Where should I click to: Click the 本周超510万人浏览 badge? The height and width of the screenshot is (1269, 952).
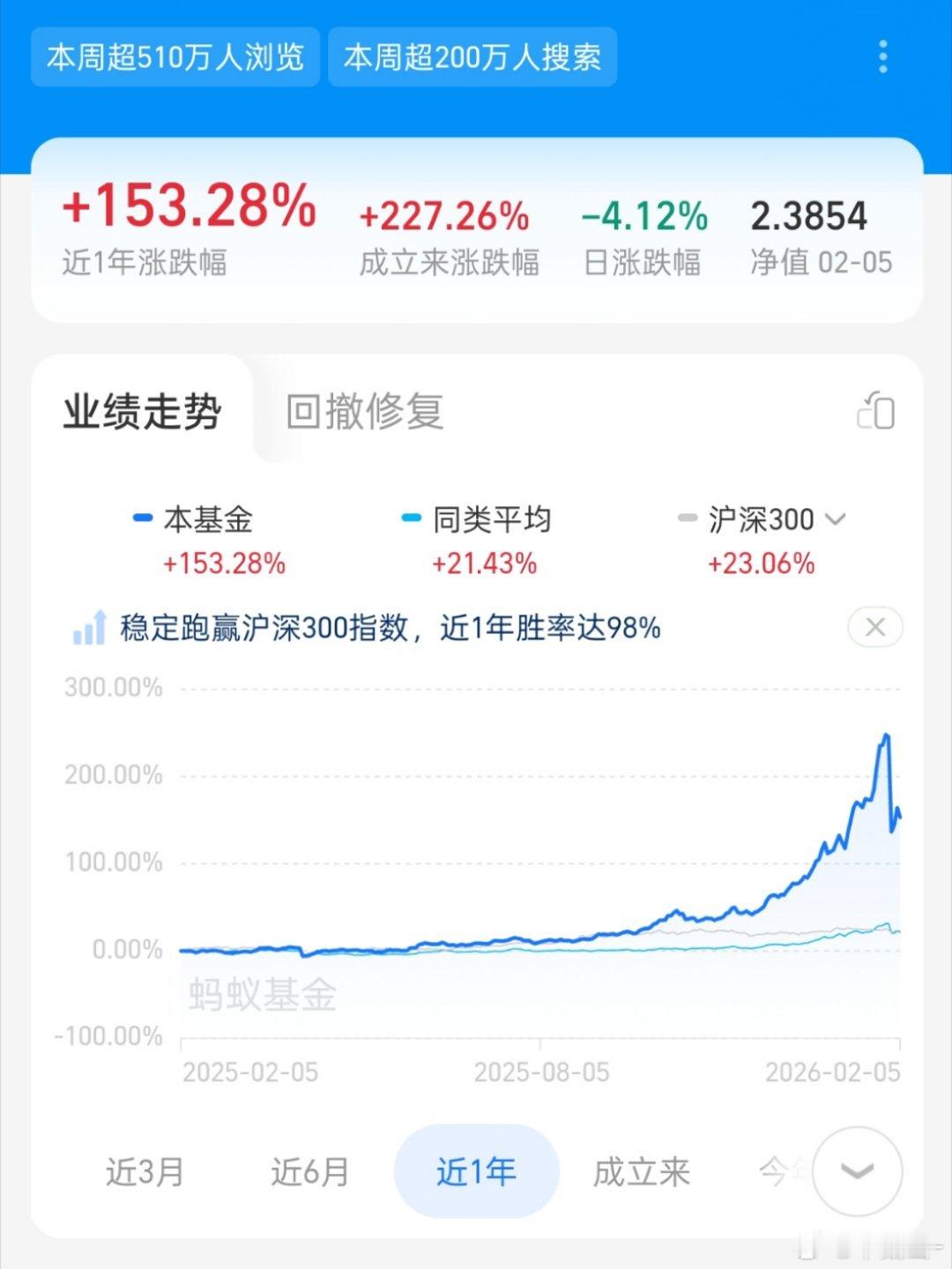[175, 56]
